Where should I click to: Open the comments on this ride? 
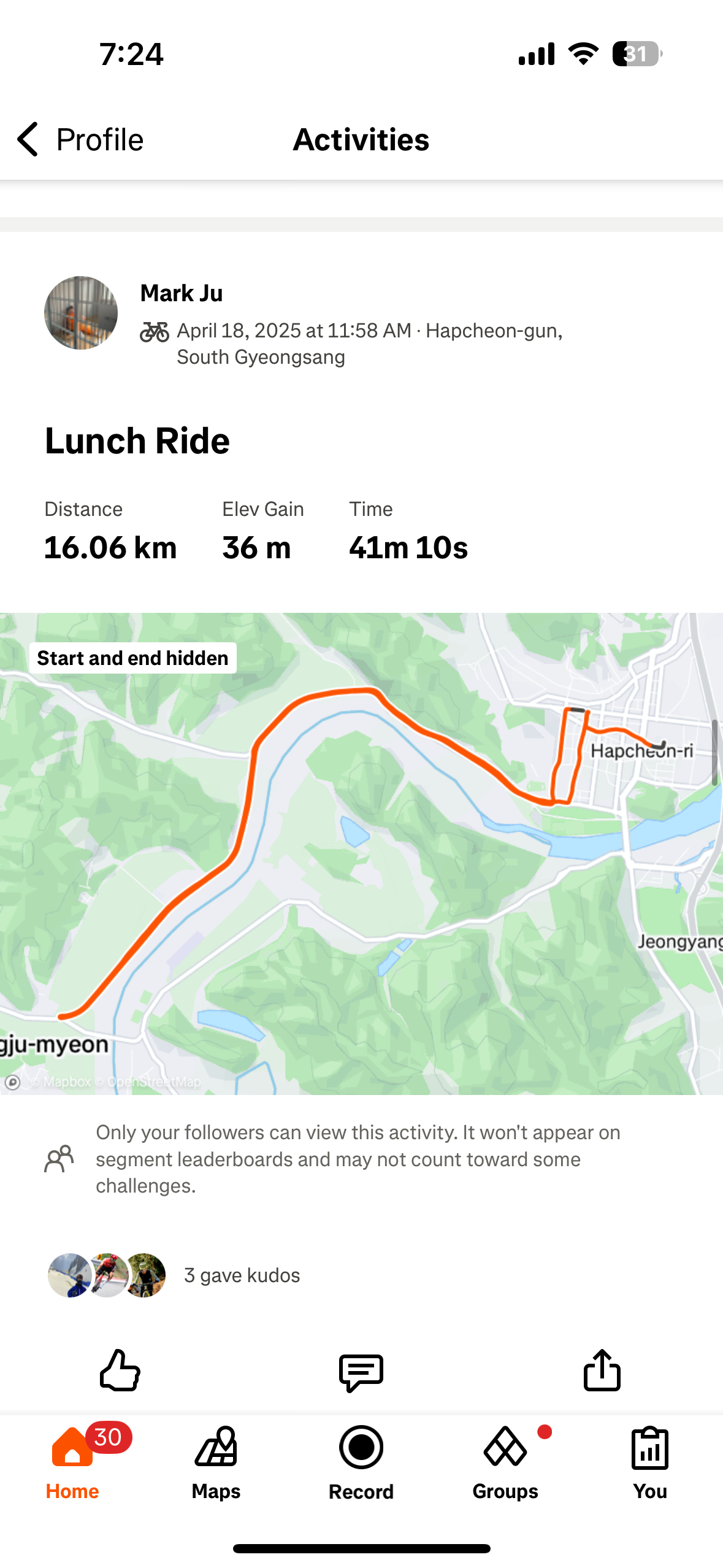[x=361, y=1372]
